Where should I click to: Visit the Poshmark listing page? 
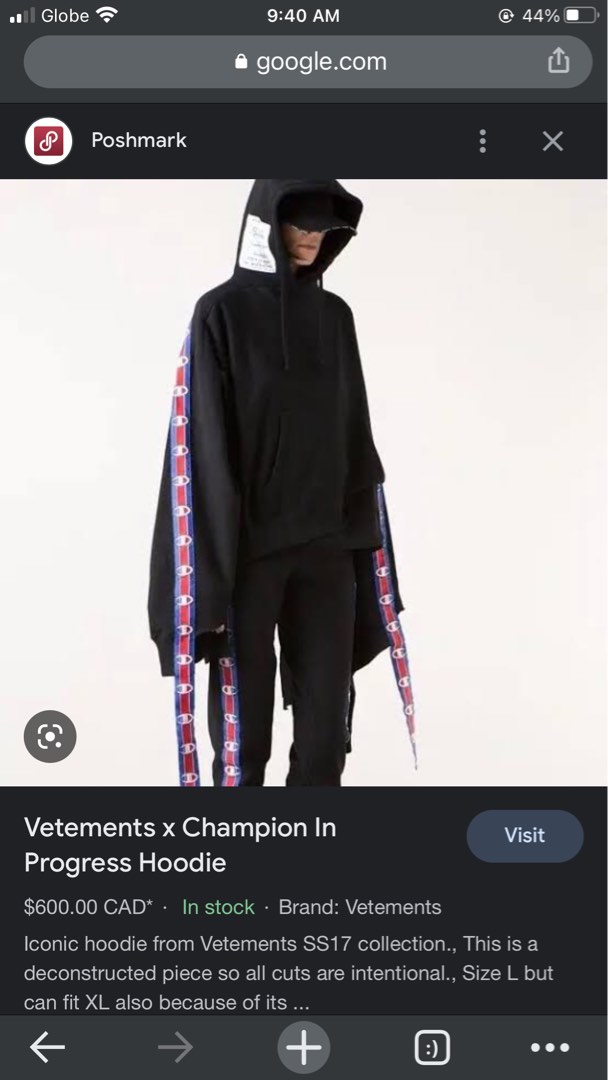tap(524, 835)
